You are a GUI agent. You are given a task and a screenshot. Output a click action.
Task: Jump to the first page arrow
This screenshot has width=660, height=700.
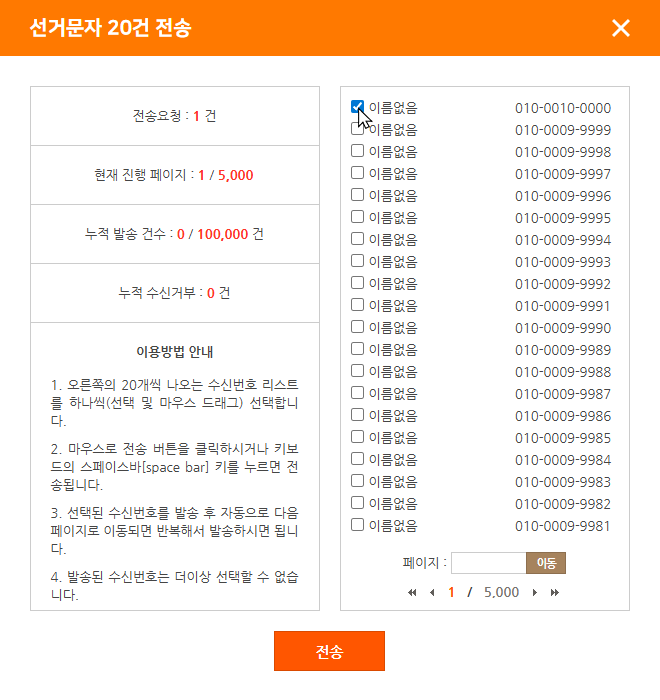(x=411, y=592)
